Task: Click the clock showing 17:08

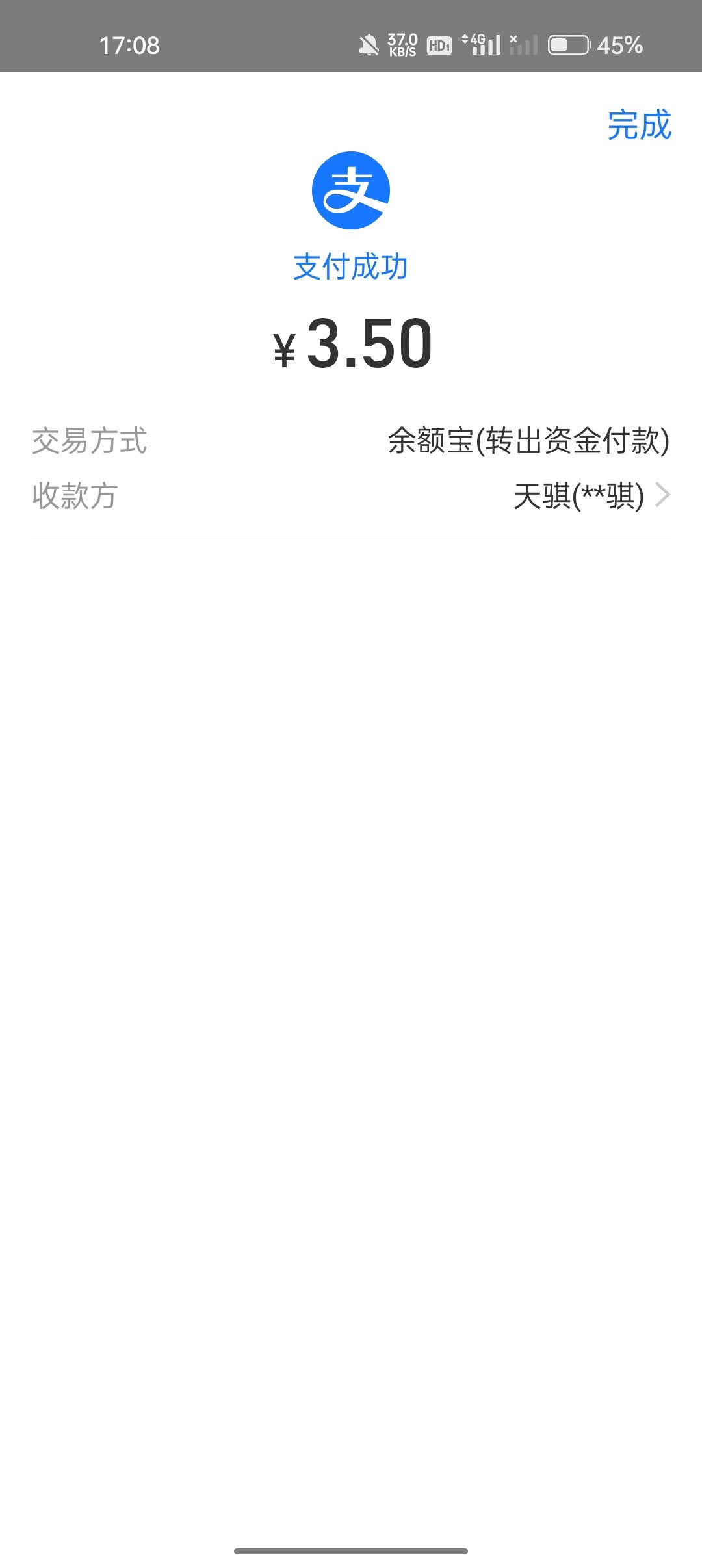Action: point(130,46)
